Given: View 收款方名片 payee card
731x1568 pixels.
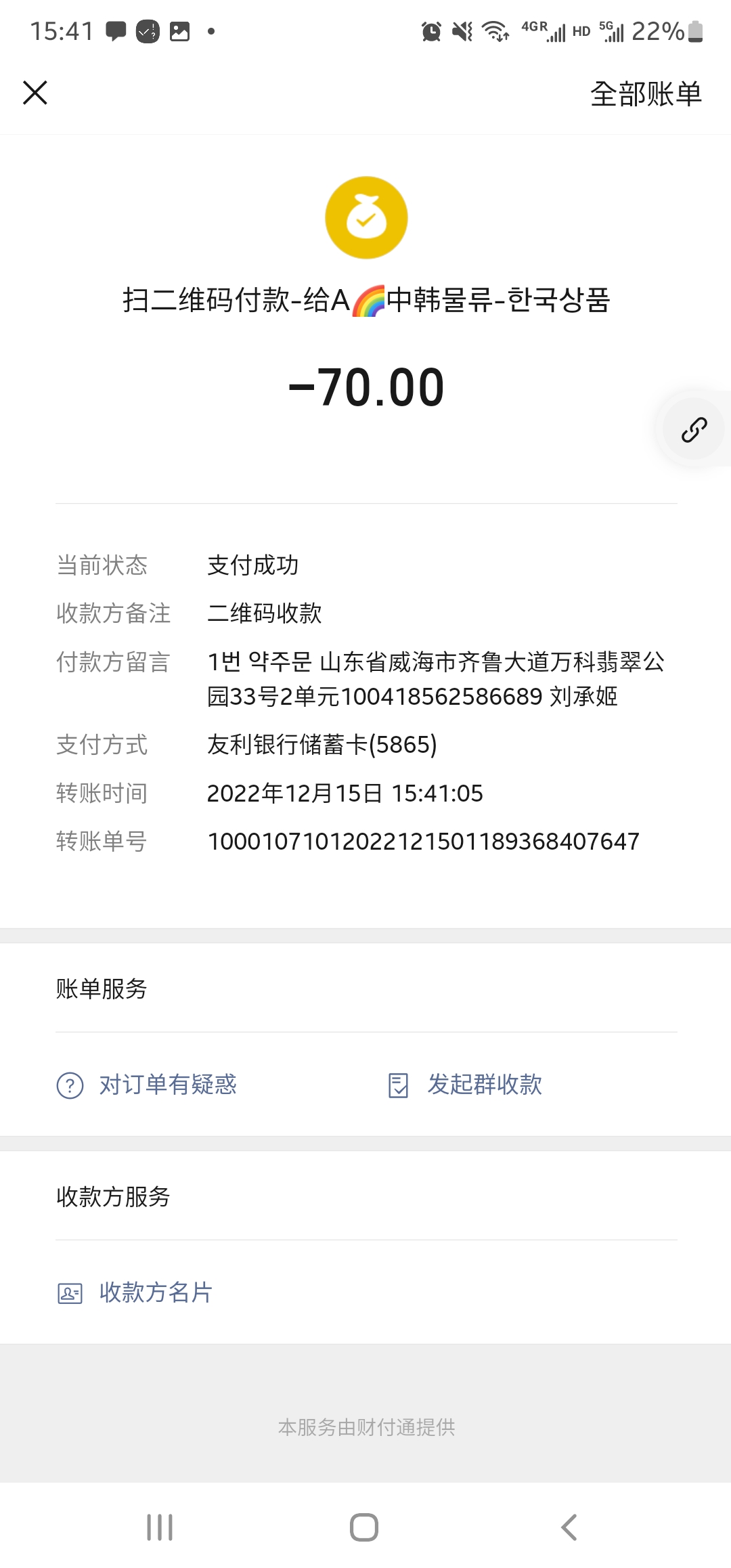Looking at the screenshot, I should pos(135,1292).
